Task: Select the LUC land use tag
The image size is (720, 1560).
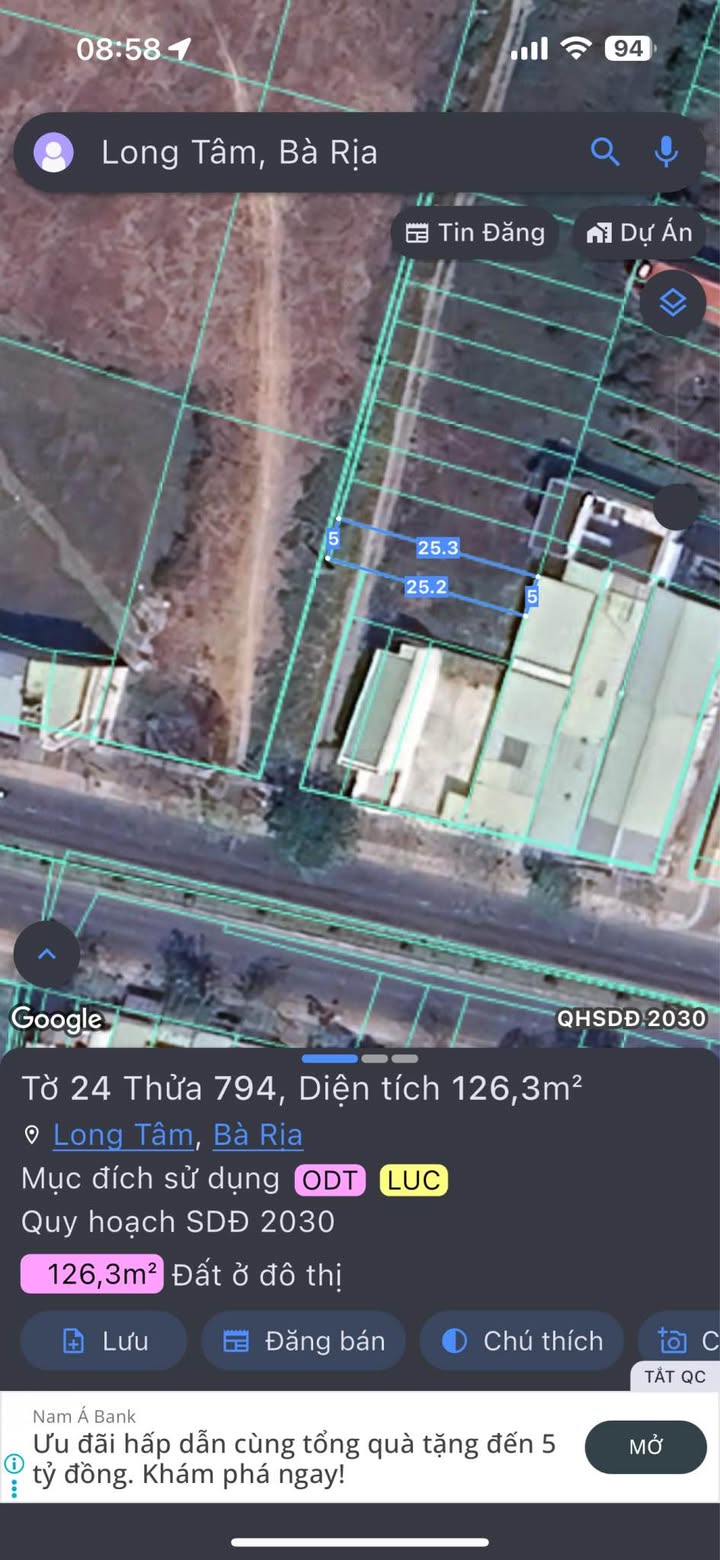Action: (x=414, y=1180)
